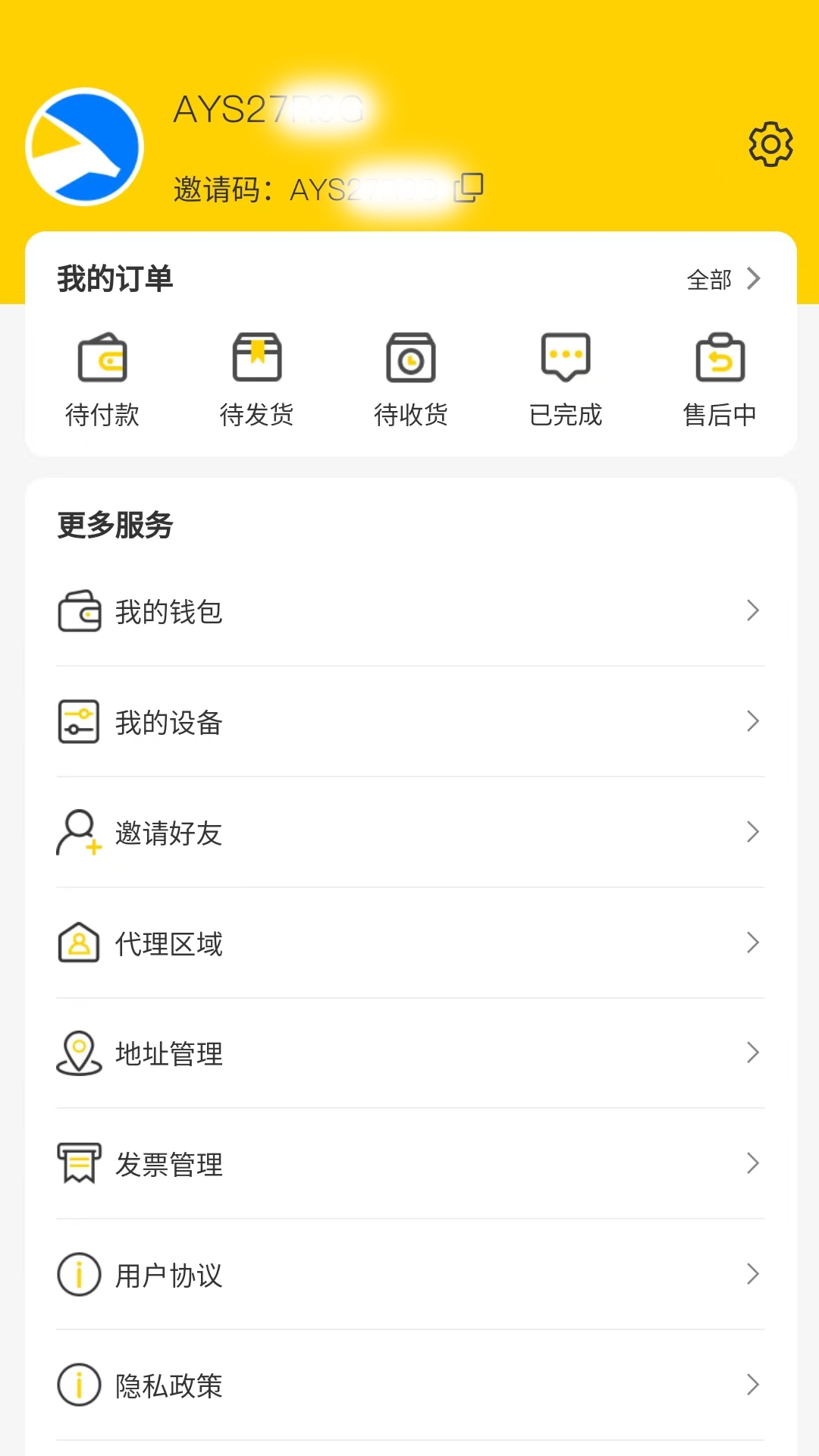Open 待收货 orders awaiting receipt
This screenshot has width=819, height=1456.
411,381
